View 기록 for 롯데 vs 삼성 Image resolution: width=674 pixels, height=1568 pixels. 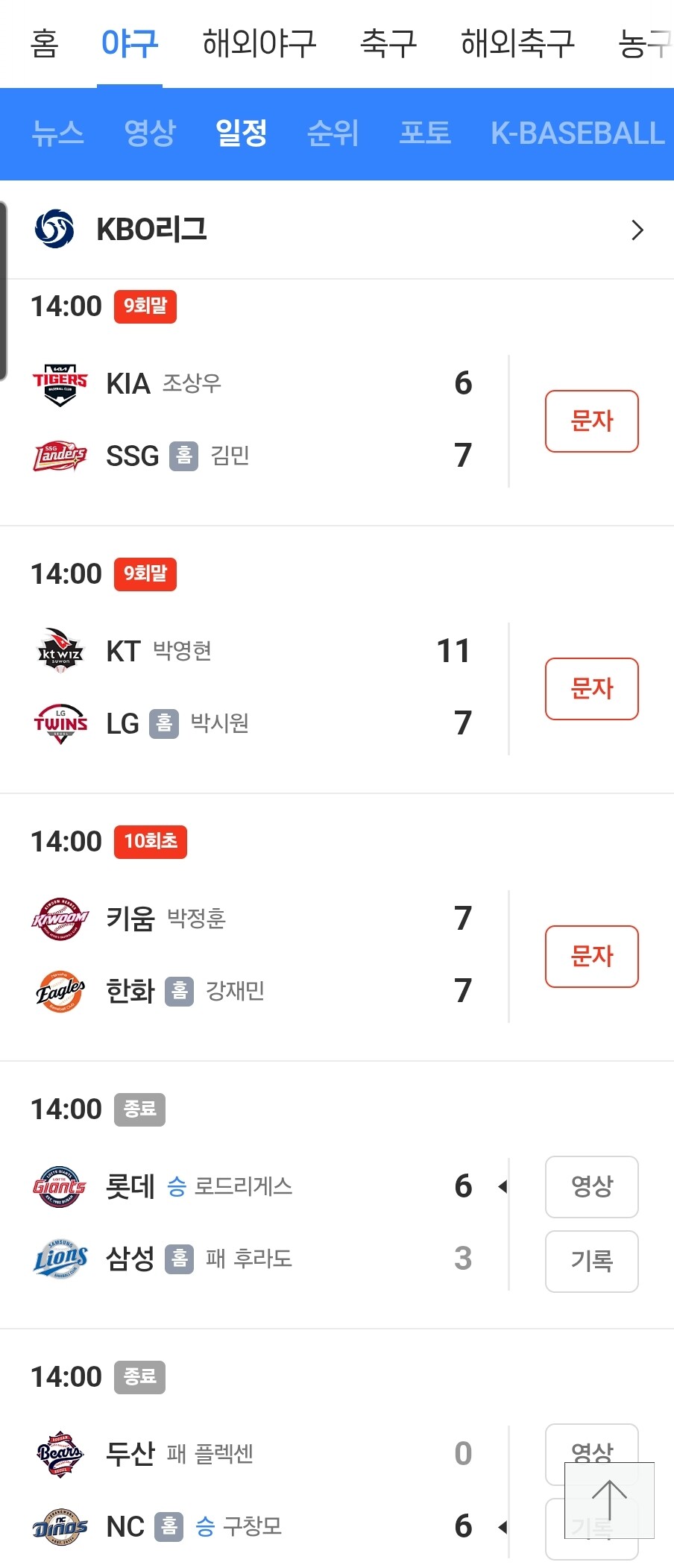point(591,1261)
